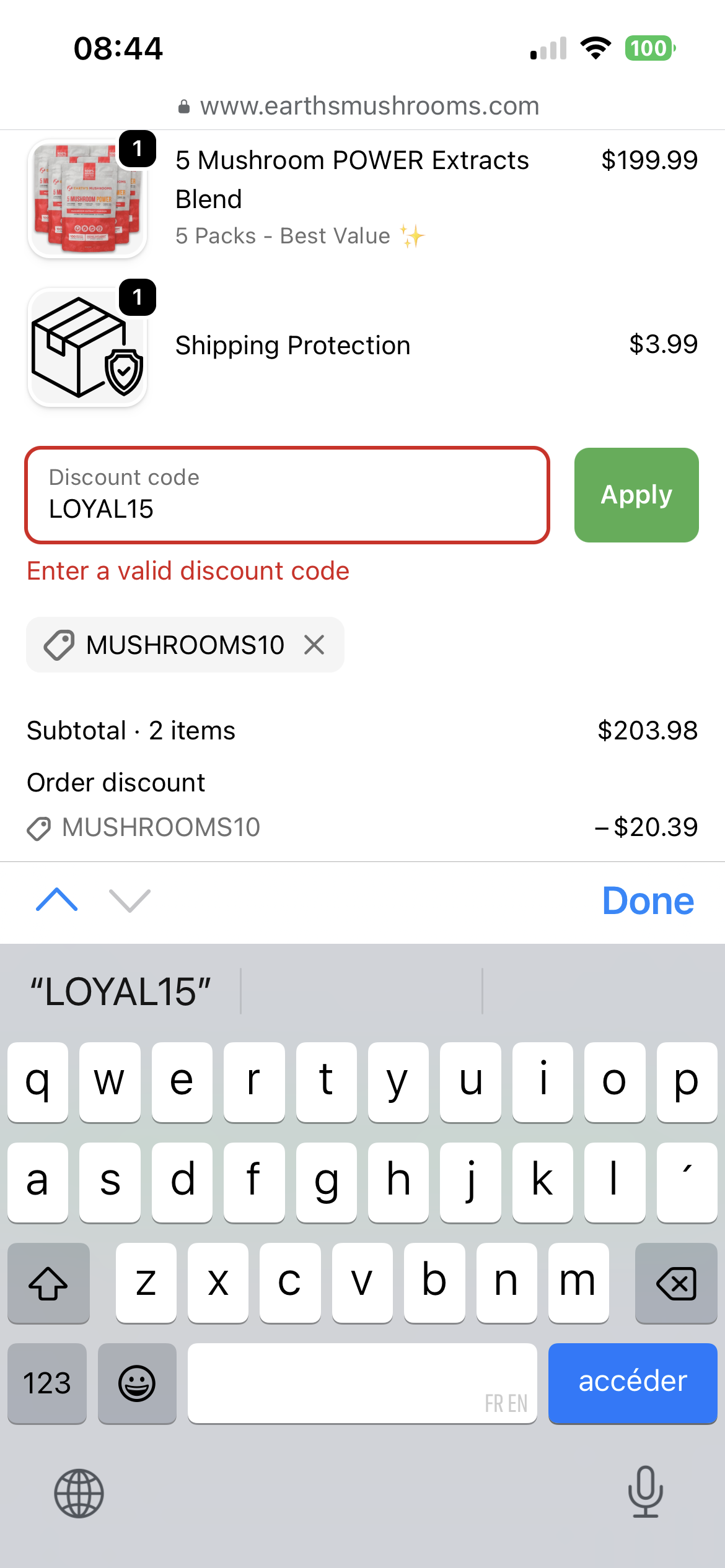The image size is (725, 1568).
Task: Tap the backspace key
Action: [676, 1283]
